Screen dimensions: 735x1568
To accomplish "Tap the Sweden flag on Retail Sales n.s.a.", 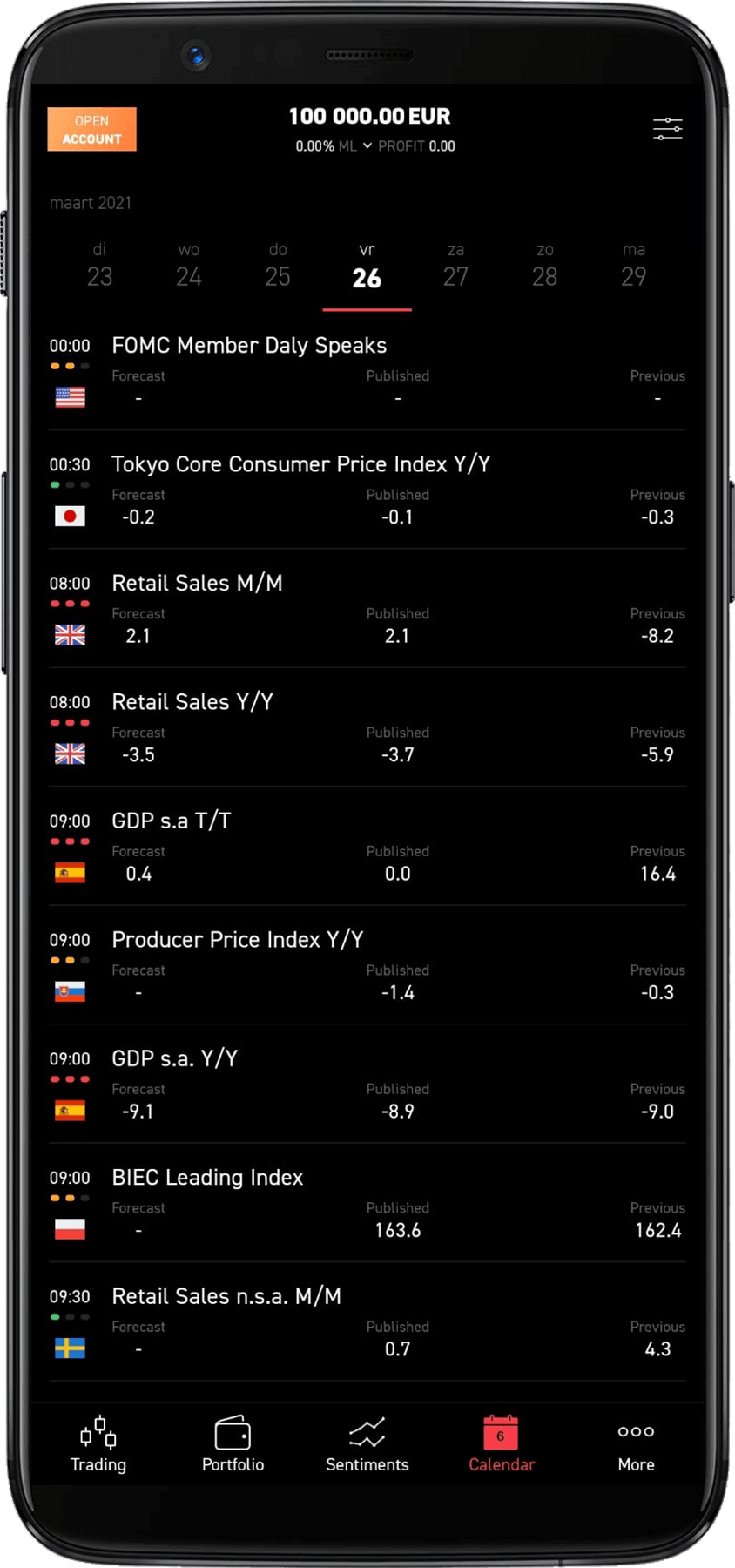I will point(70,1348).
